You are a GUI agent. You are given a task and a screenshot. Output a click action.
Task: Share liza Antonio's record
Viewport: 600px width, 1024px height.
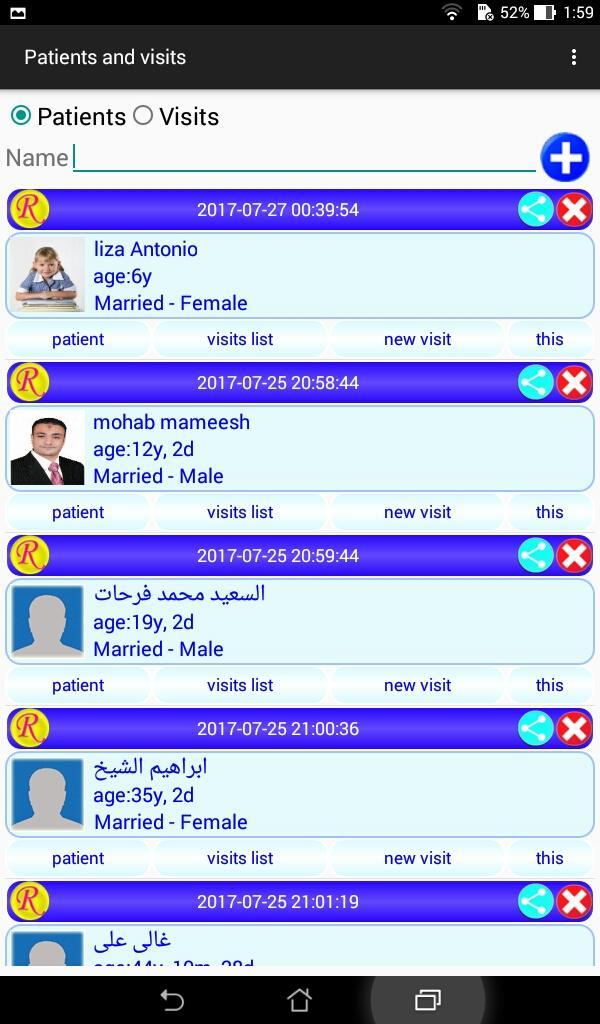coord(536,210)
